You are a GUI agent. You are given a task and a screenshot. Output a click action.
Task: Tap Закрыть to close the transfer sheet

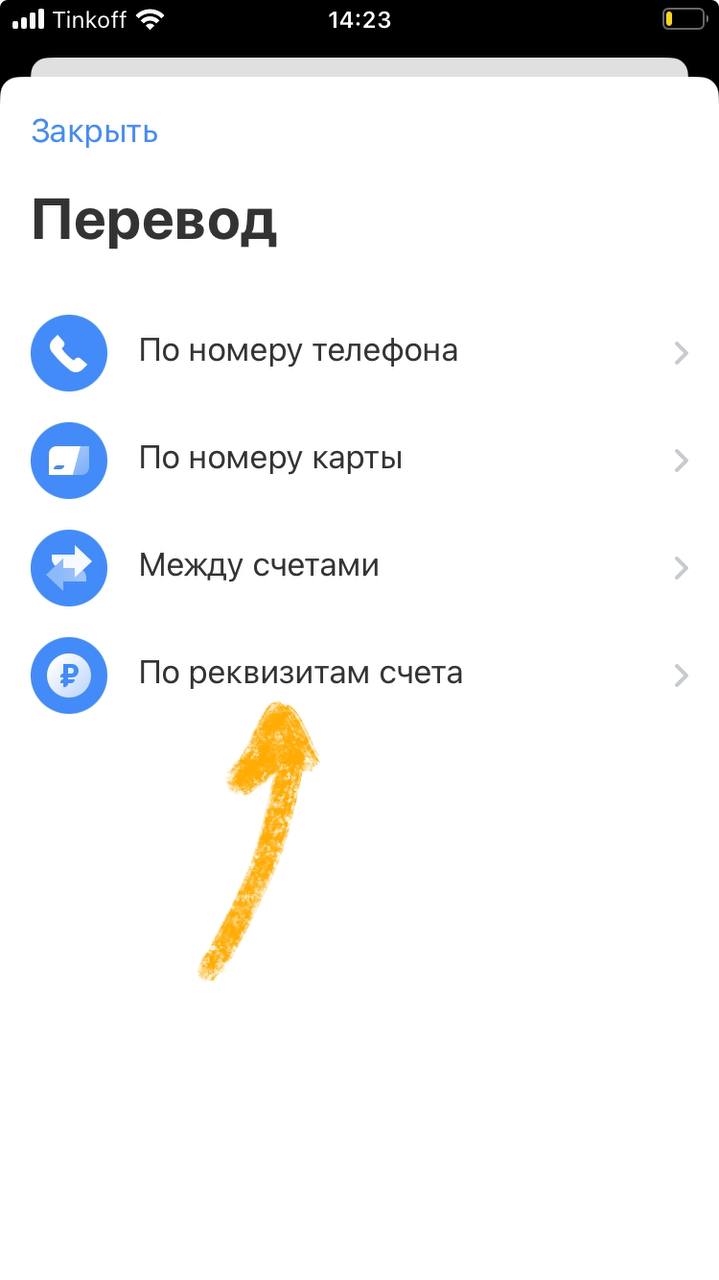[x=95, y=131]
